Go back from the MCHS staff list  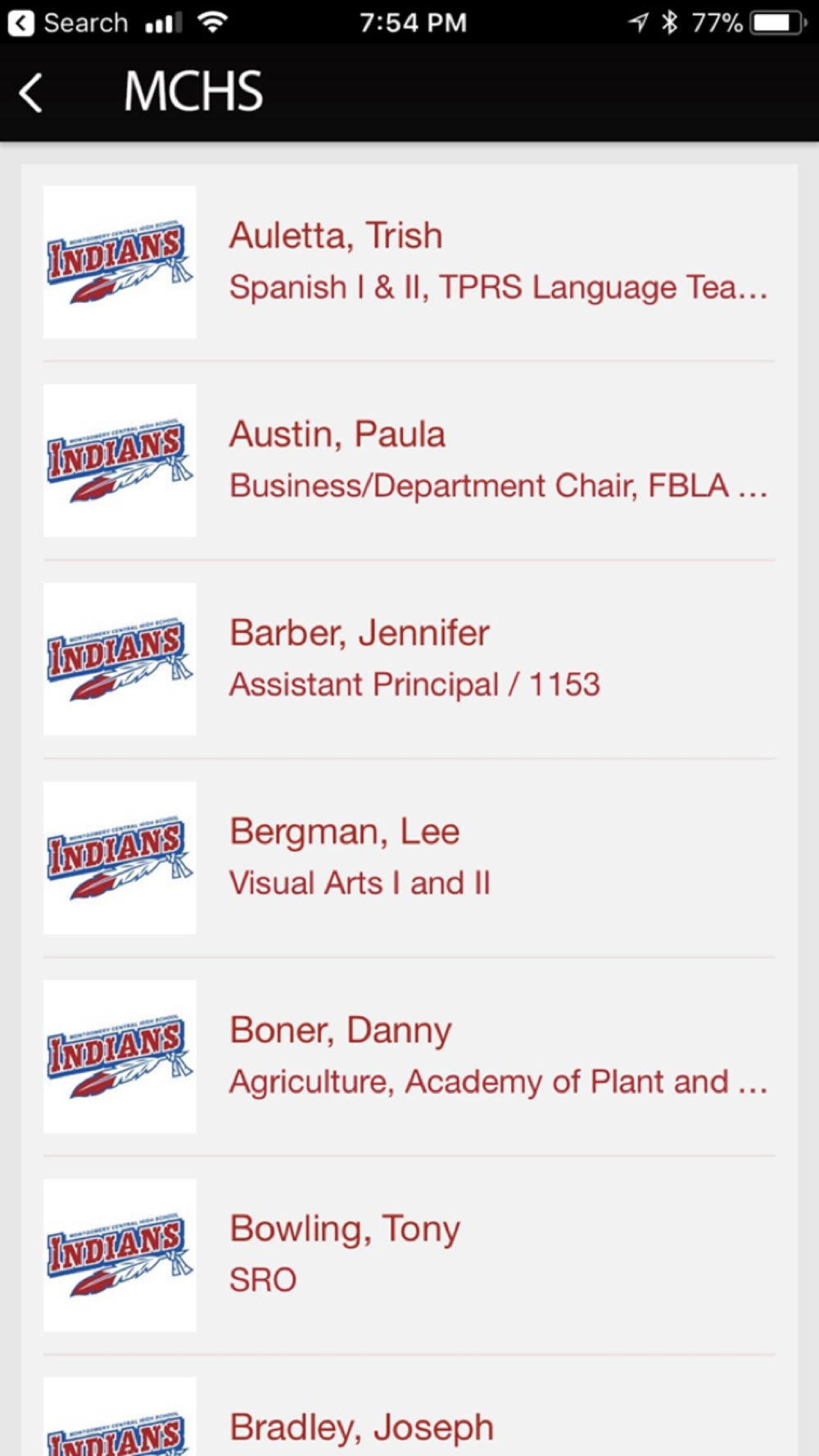[31, 92]
